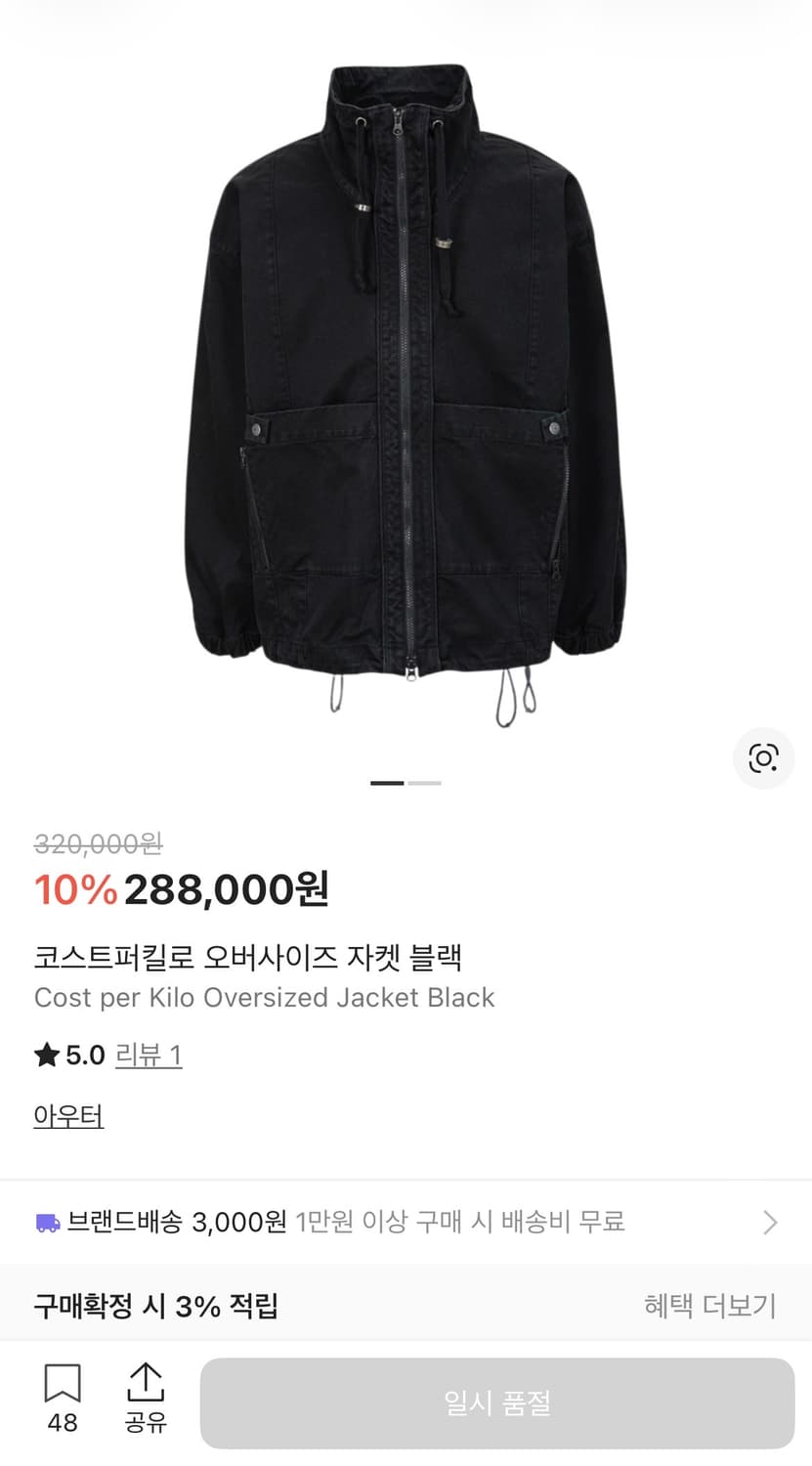812x1466 pixels.
Task: Browse the 아우터 category link
Action: click(68, 1114)
